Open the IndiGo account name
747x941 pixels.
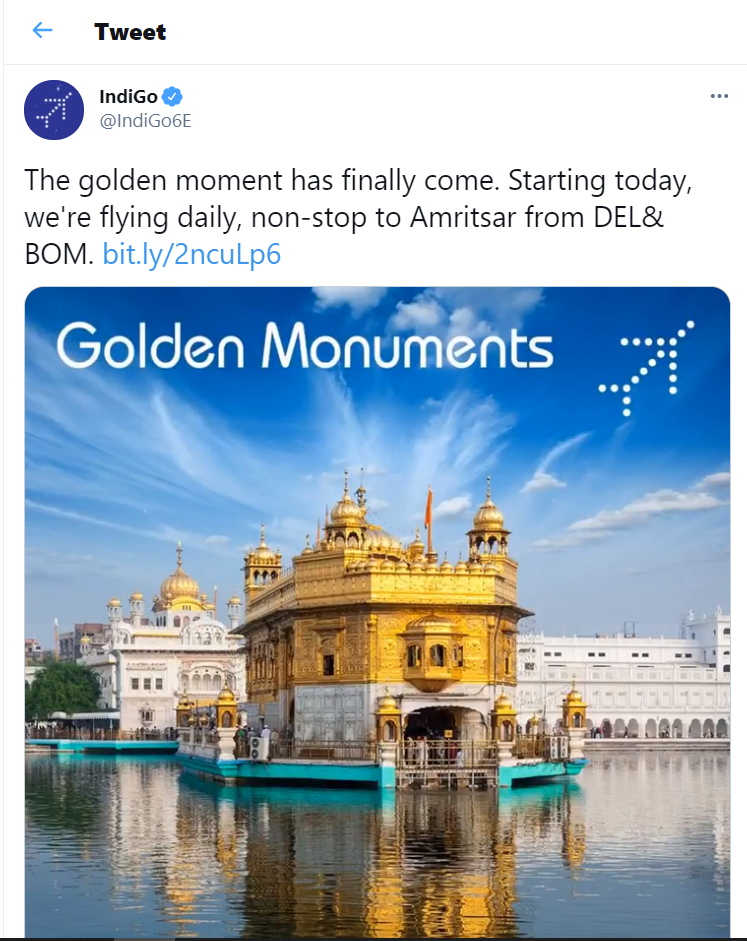(128, 96)
